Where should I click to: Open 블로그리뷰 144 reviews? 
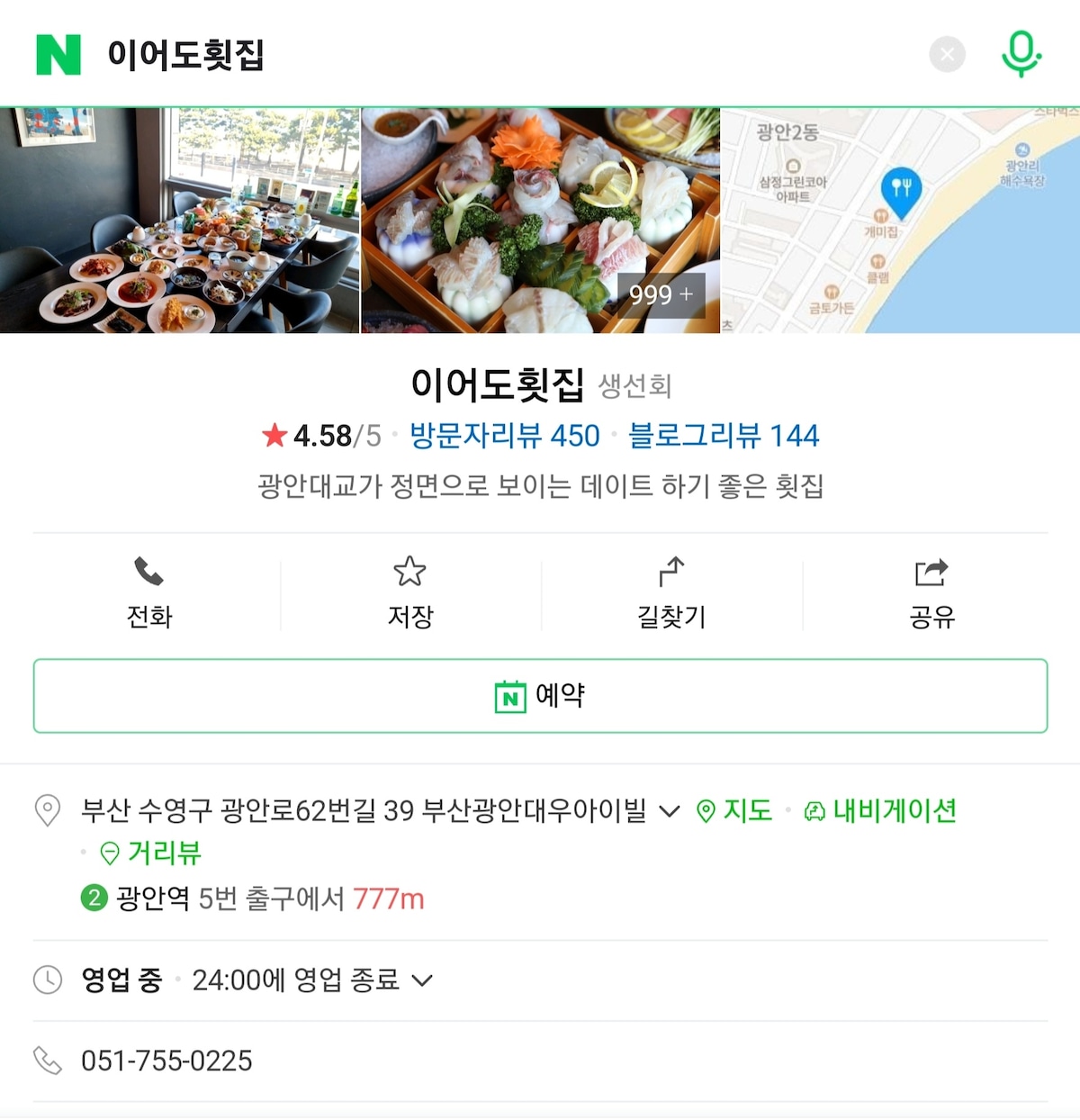click(x=724, y=436)
